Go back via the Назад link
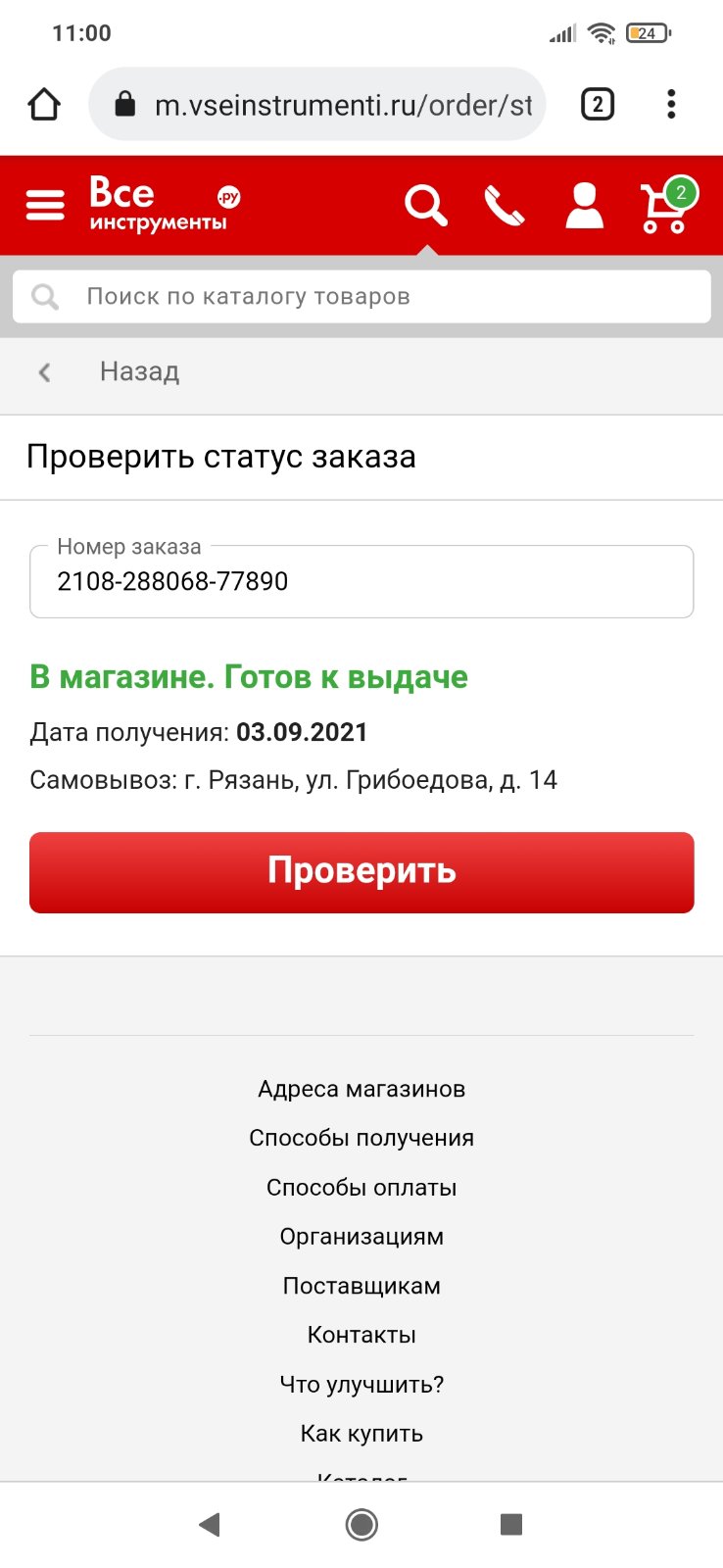 (x=139, y=371)
